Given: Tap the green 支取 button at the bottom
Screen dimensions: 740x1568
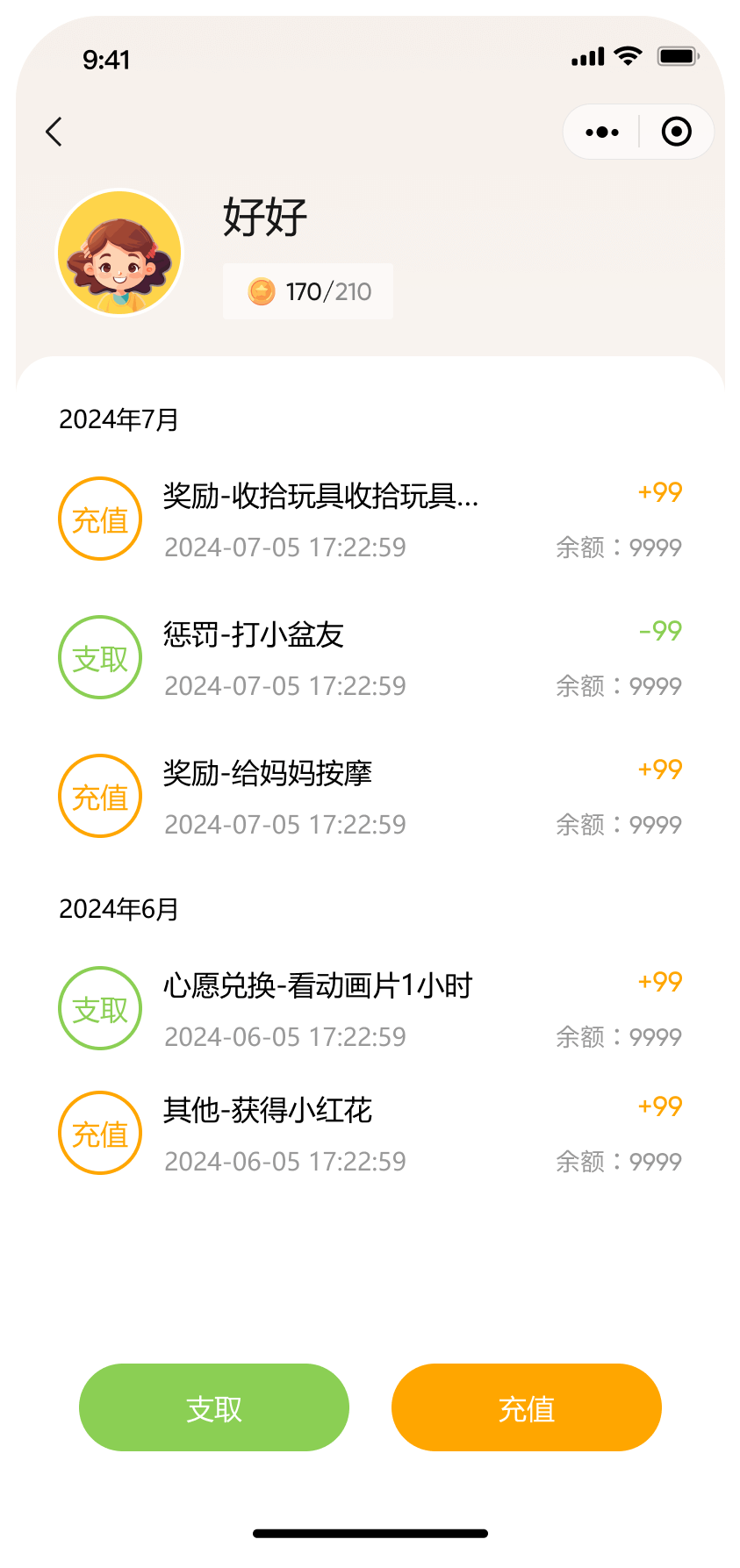Looking at the screenshot, I should 214,1407.
